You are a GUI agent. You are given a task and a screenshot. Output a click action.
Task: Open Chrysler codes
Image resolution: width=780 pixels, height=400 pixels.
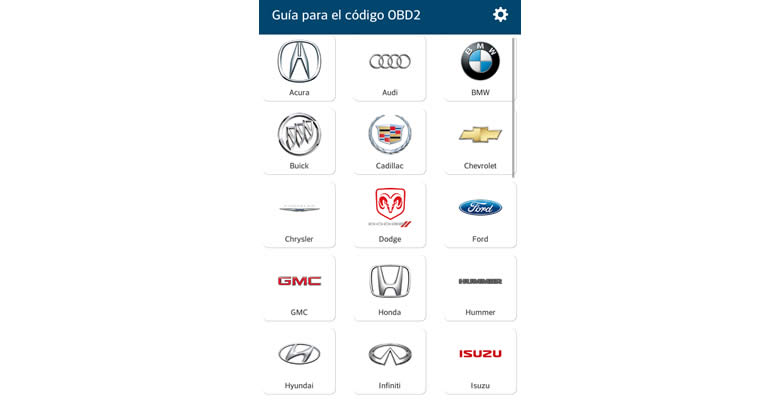click(299, 214)
